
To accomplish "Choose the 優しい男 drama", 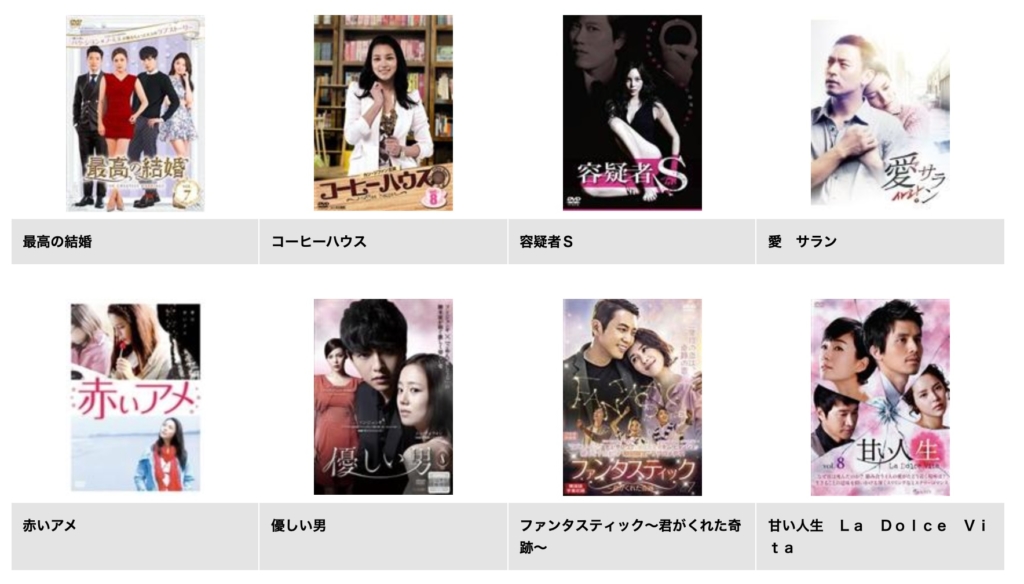I will point(383,397).
